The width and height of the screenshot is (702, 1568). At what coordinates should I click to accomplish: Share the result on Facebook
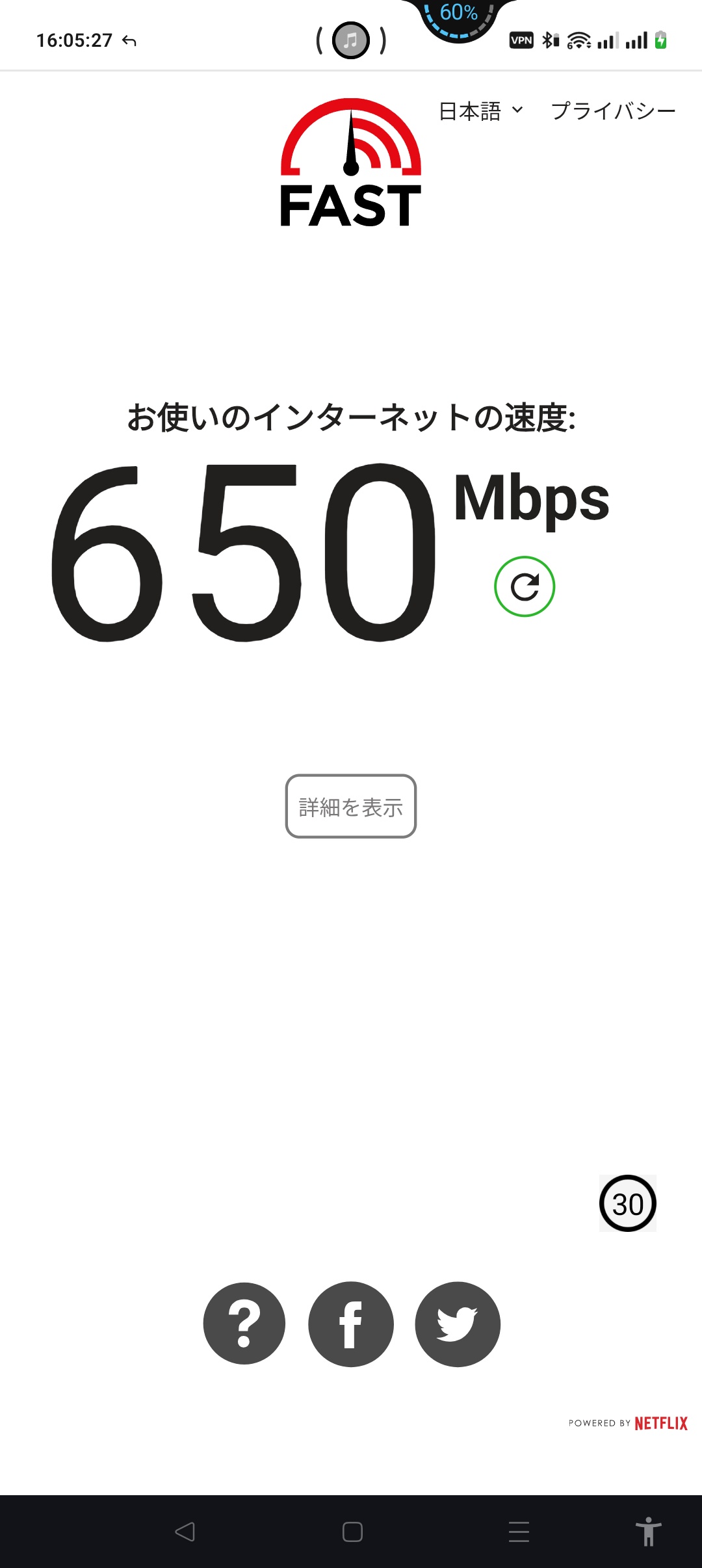point(351,1324)
